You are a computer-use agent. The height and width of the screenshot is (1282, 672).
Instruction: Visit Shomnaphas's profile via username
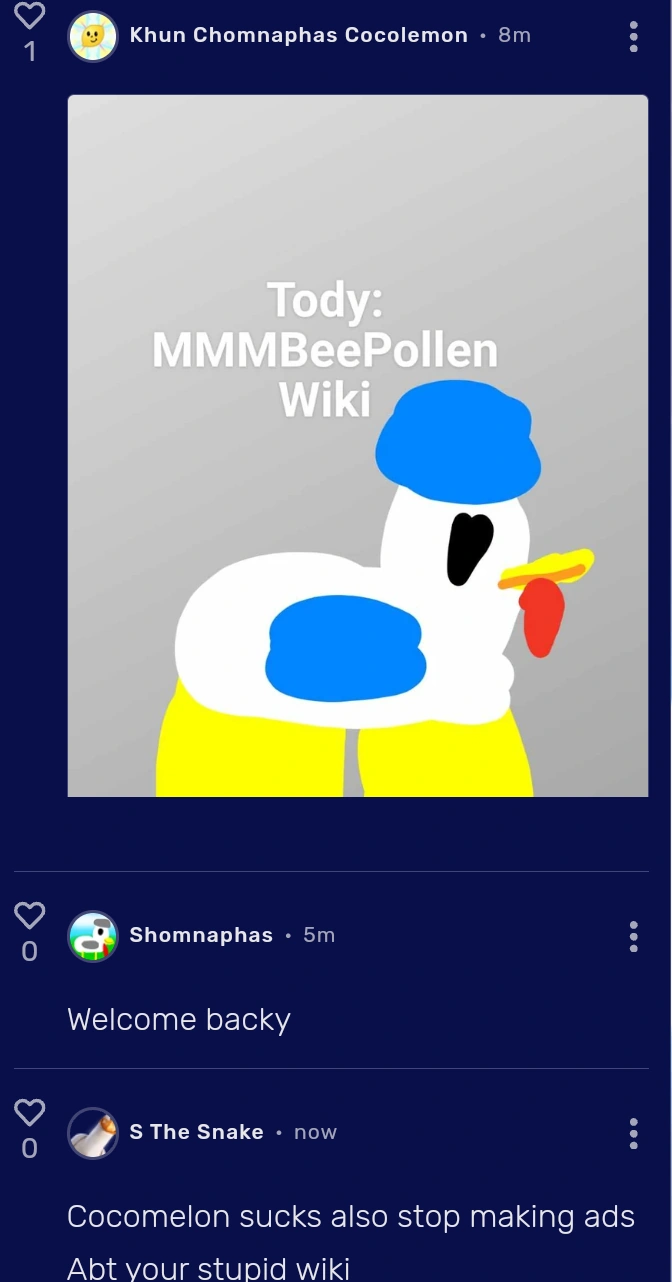(201, 935)
